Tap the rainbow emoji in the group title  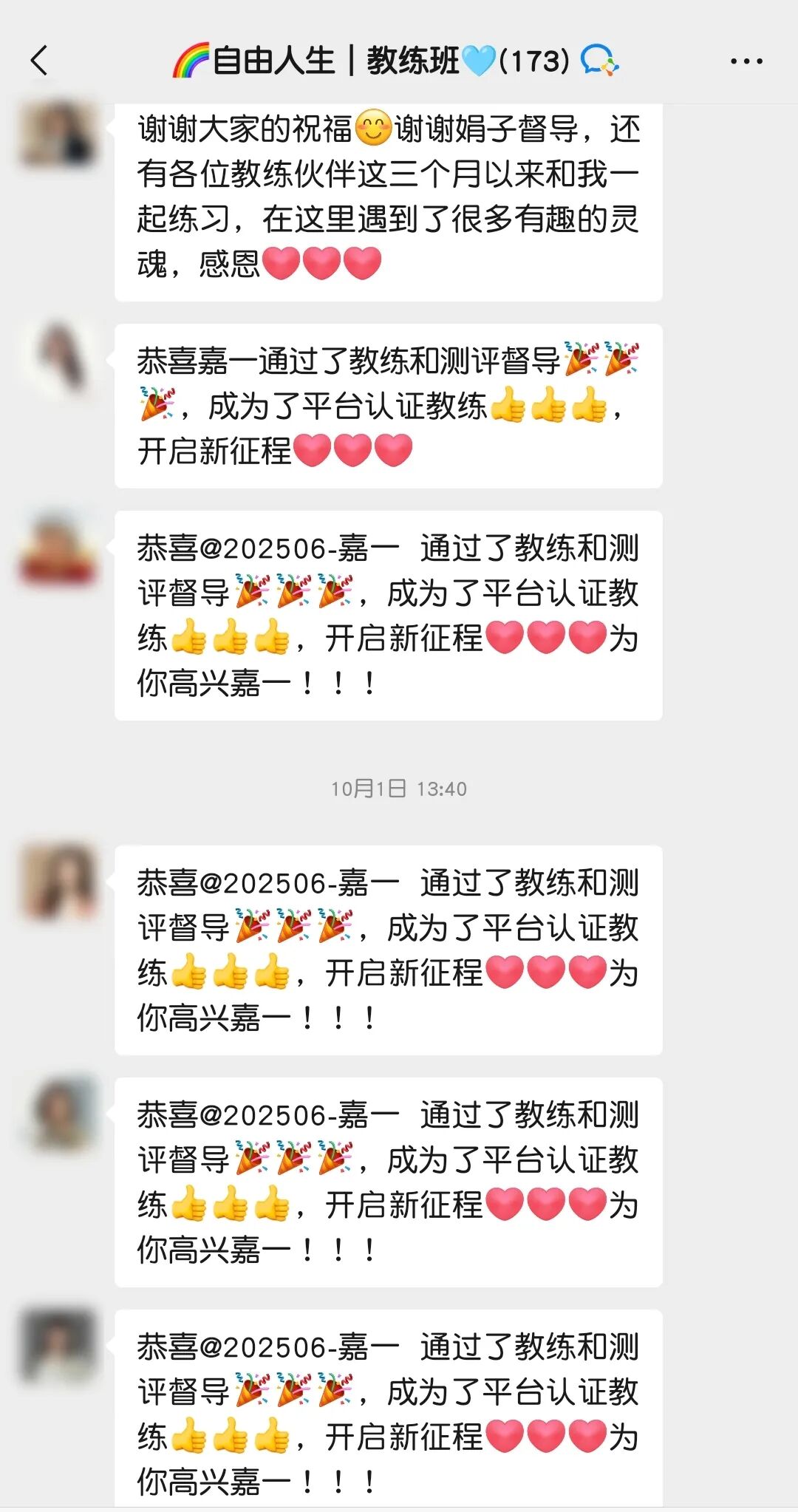click(191, 61)
